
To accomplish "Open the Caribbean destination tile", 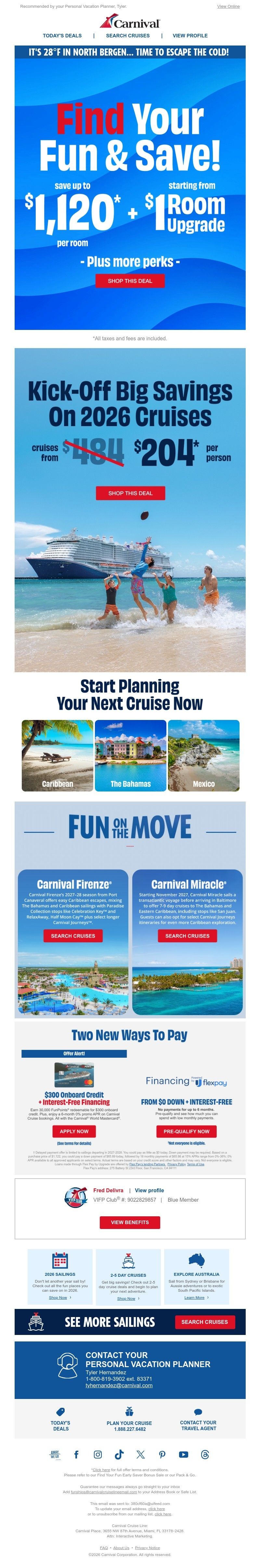I will (x=57, y=755).
